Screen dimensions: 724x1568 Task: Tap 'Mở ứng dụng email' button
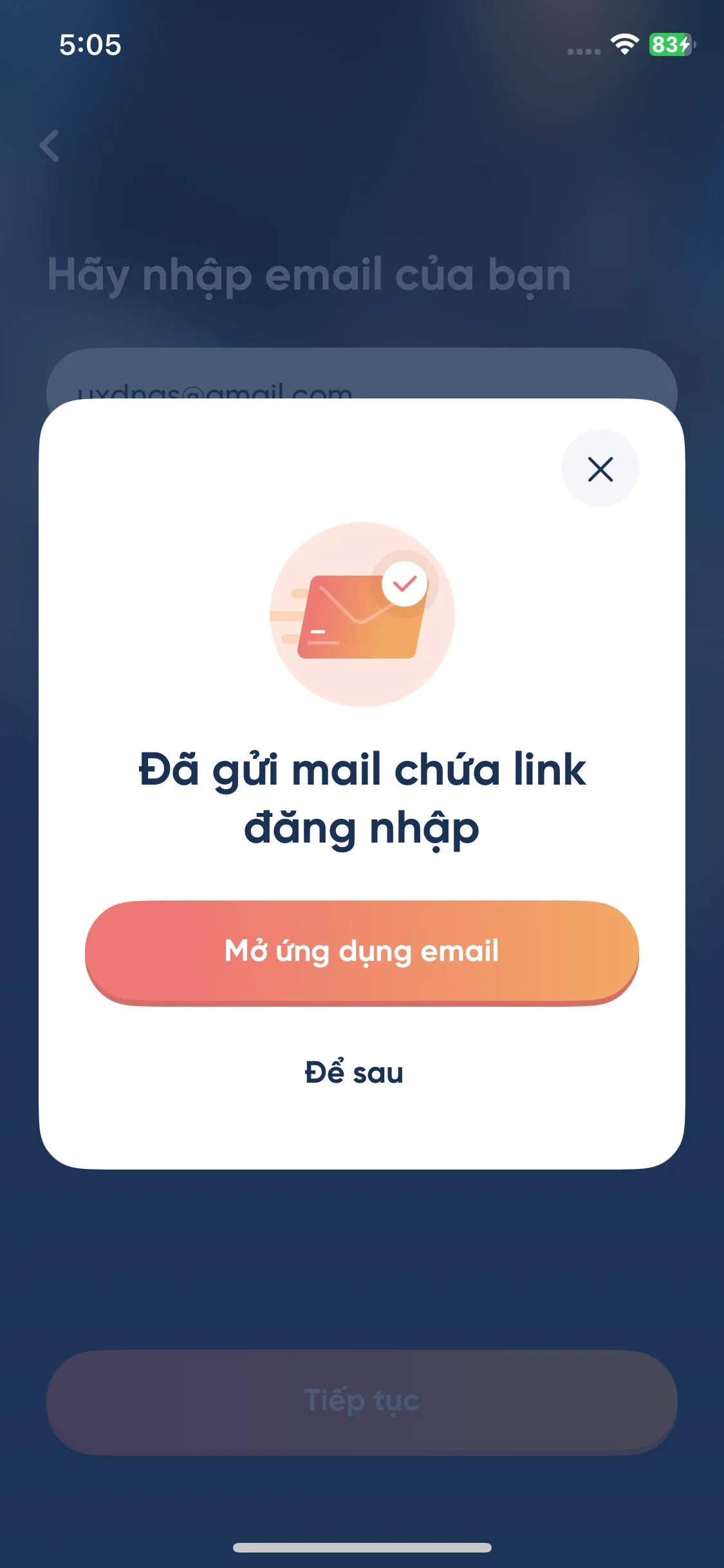click(362, 951)
